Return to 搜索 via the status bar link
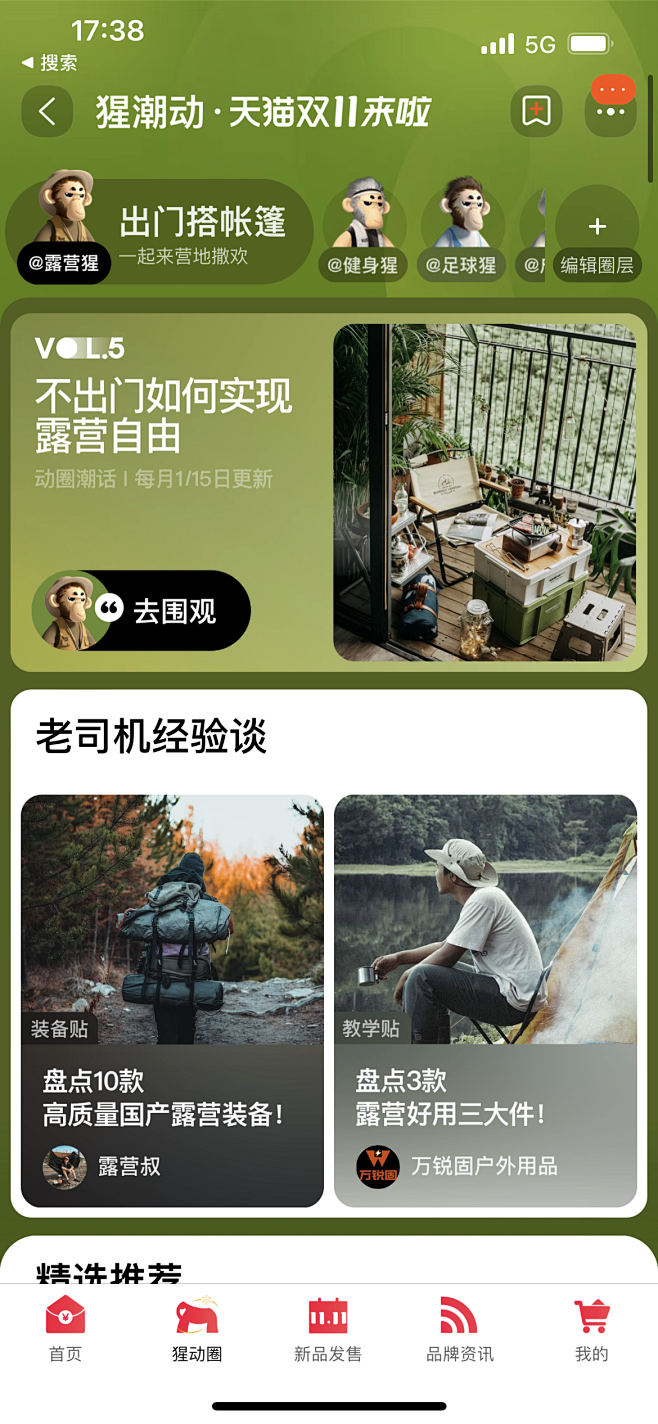The height and width of the screenshot is (1424, 658). pyautogui.click(x=49, y=63)
